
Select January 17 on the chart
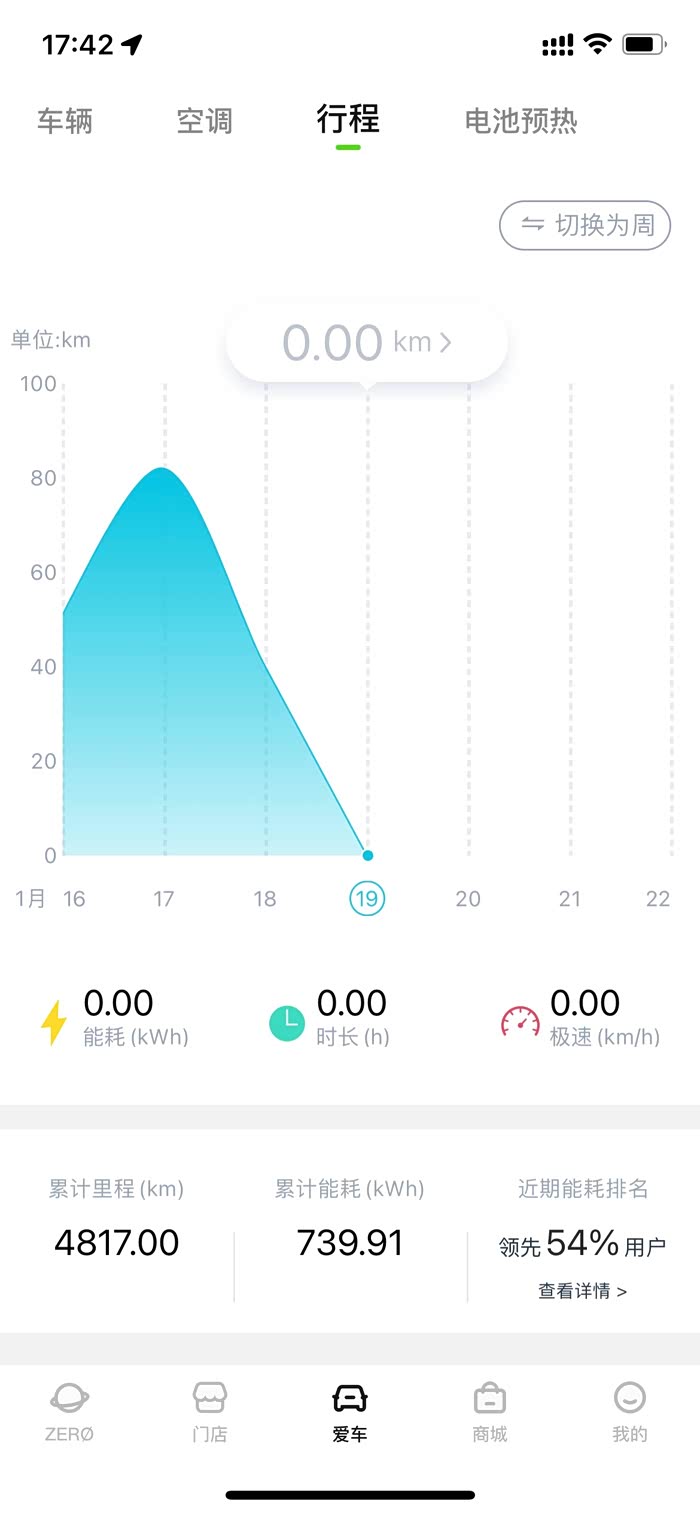[x=164, y=898]
